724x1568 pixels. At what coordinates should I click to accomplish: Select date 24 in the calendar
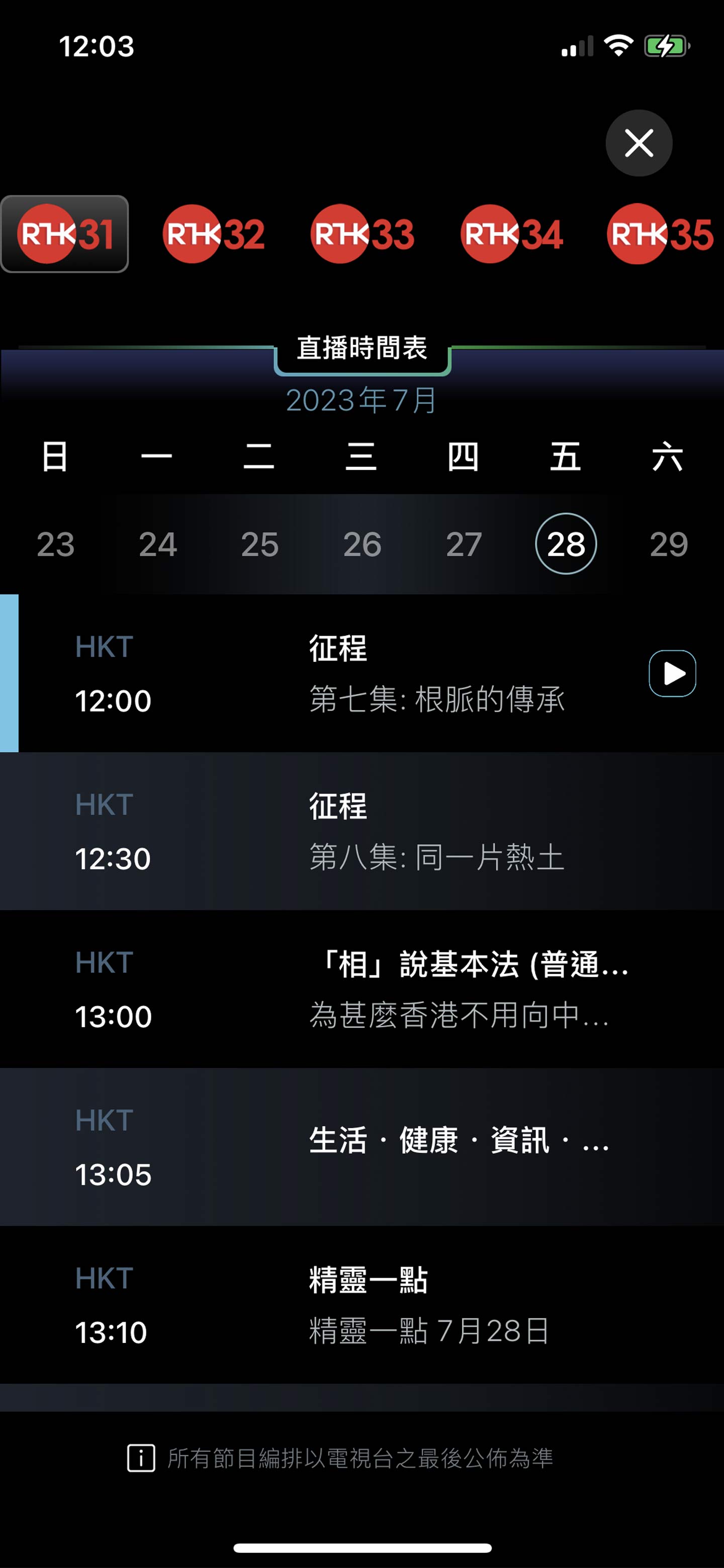(x=158, y=544)
